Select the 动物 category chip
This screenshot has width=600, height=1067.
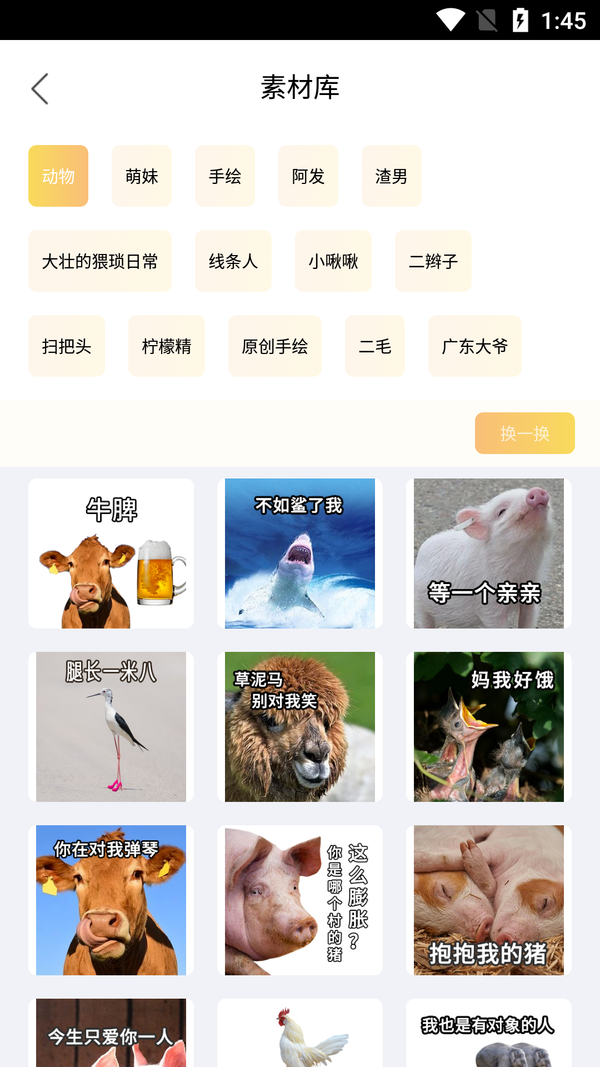pyautogui.click(x=58, y=176)
